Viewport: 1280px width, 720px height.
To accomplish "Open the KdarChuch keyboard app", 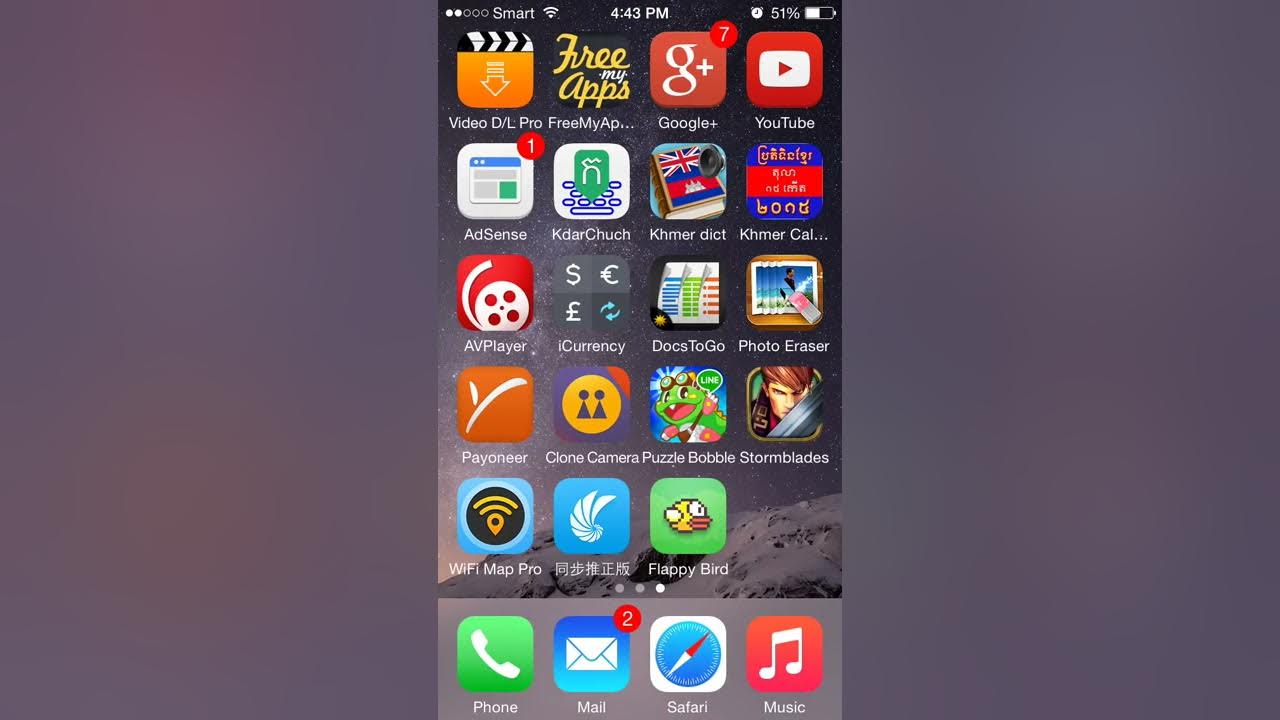I will click(x=592, y=181).
